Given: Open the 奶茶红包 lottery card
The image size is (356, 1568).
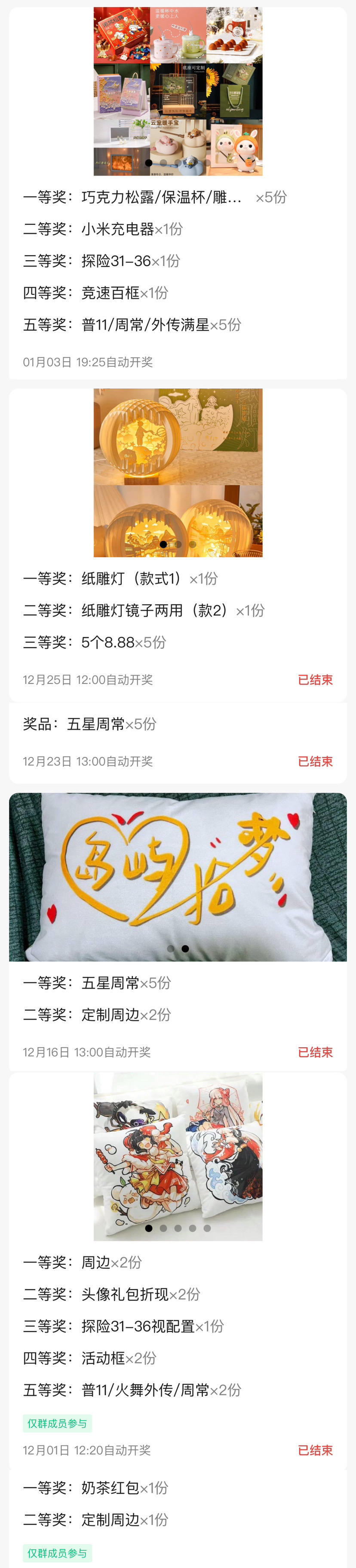Looking at the screenshot, I should [178, 1519].
